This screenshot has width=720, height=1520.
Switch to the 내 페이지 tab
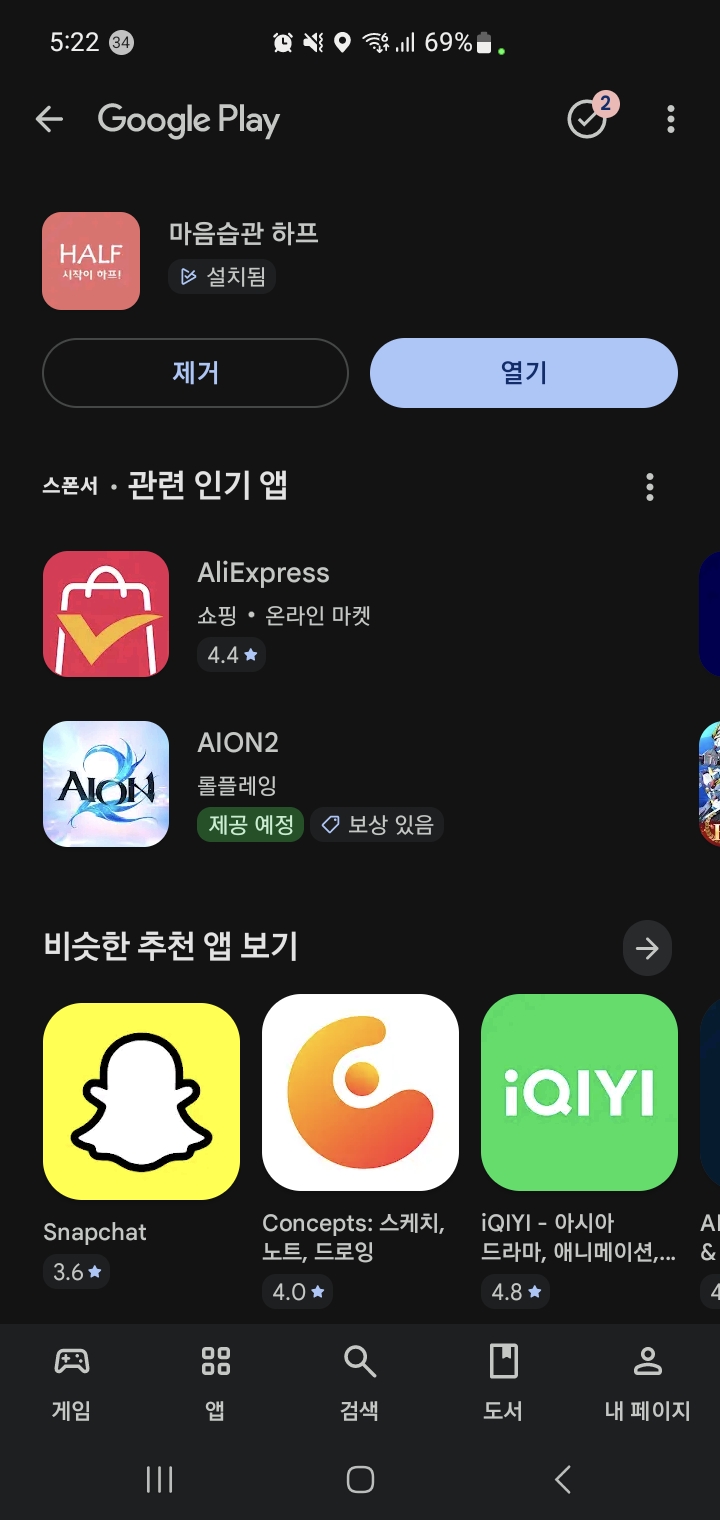tap(647, 1383)
